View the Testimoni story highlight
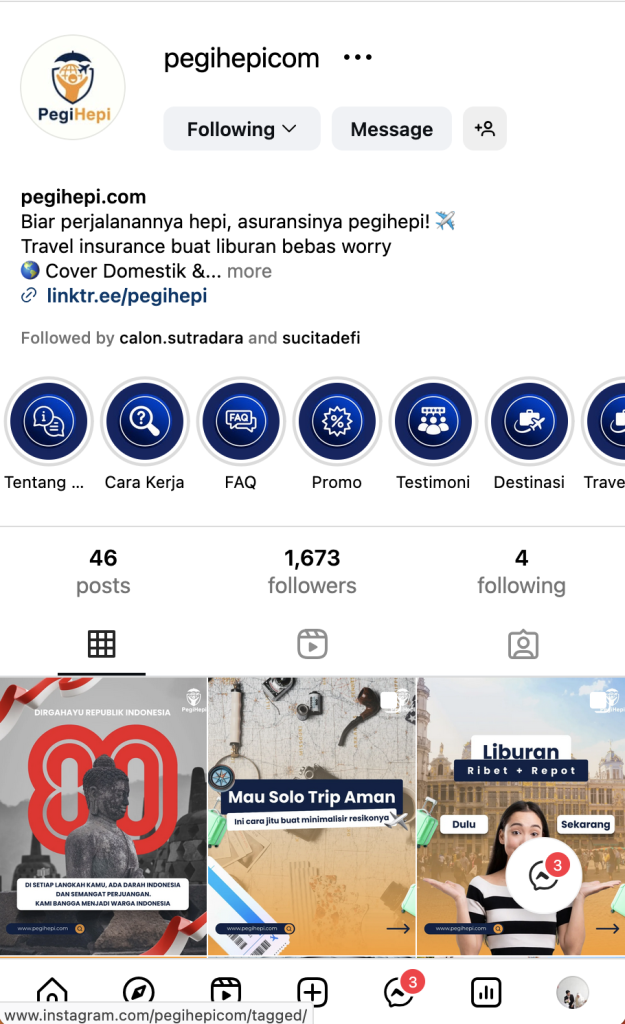 433,422
